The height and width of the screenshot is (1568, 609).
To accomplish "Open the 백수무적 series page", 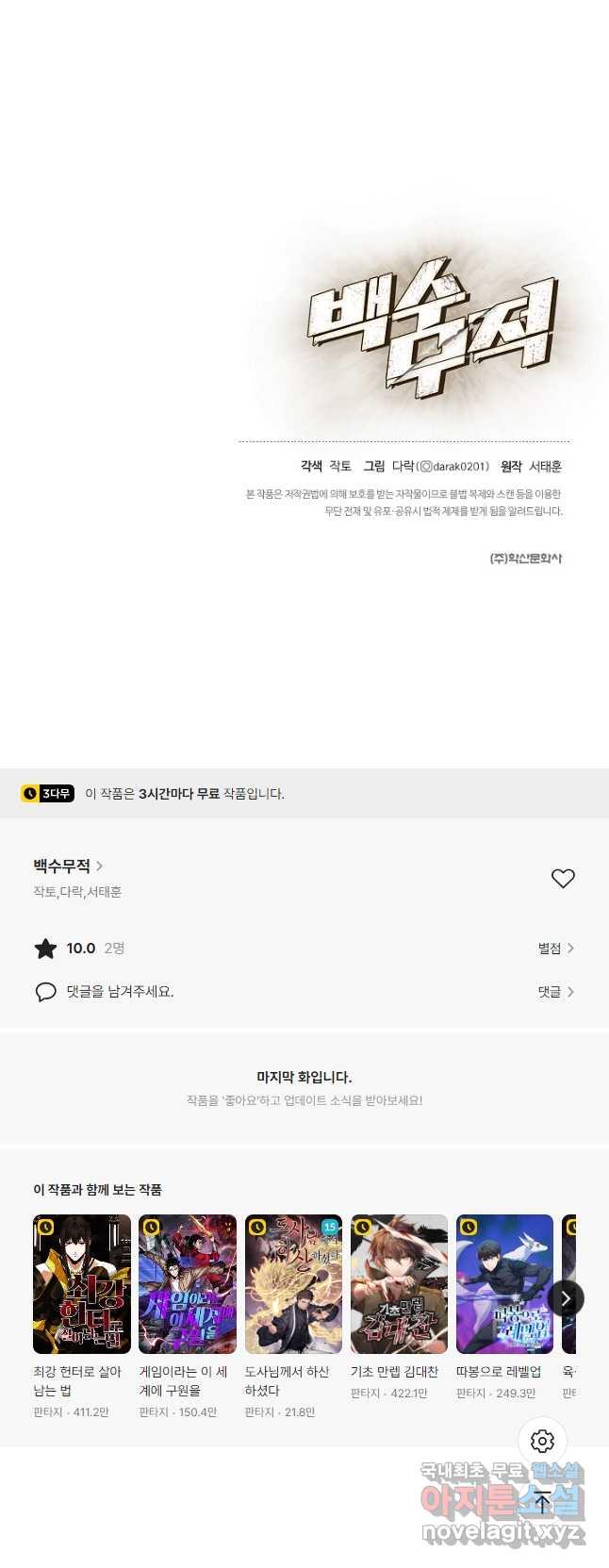I will pyautogui.click(x=67, y=866).
